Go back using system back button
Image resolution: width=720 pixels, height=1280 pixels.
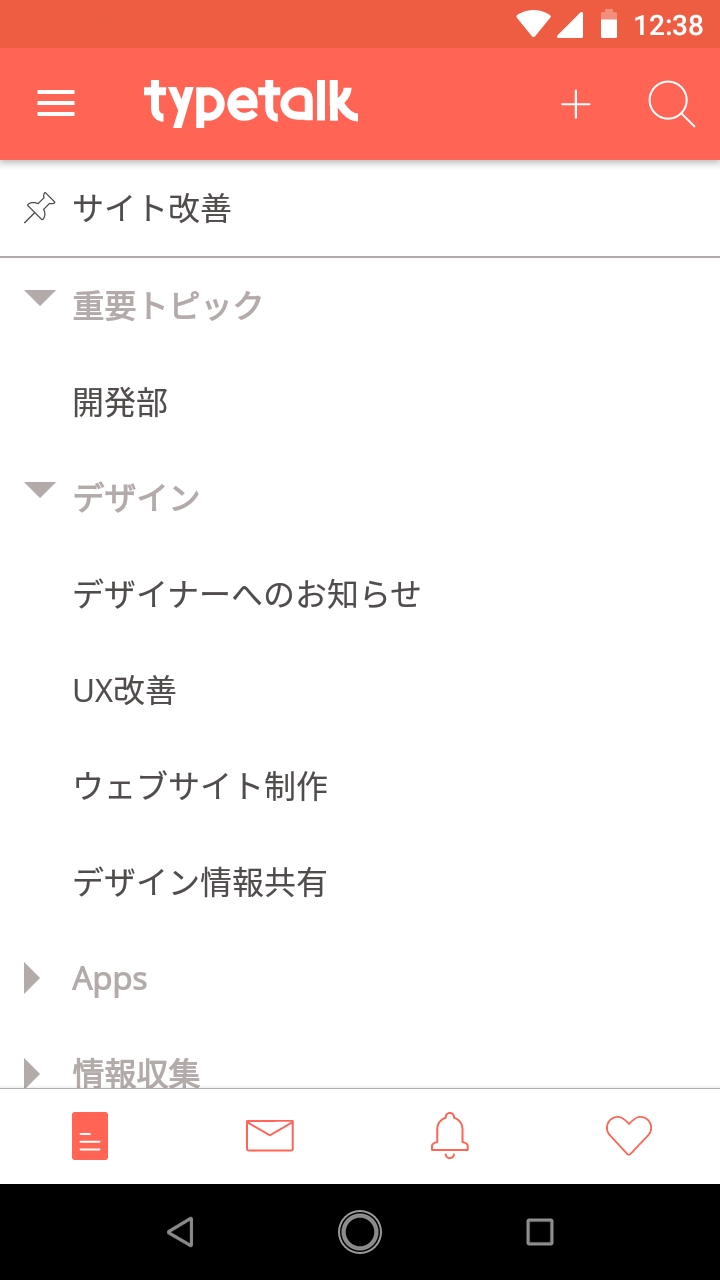[180, 1232]
